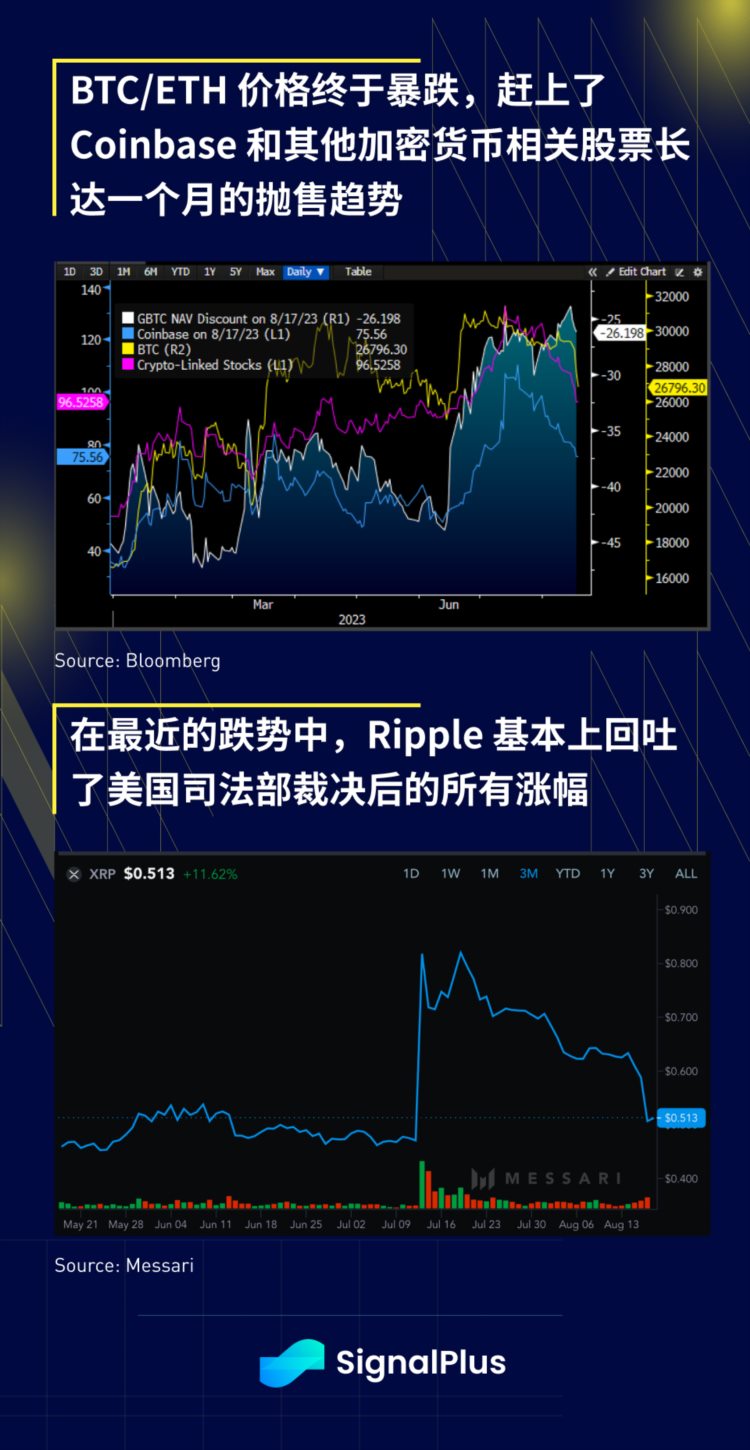Collapse the toolbar with the double-chevron icon
This screenshot has height=1450, width=750.
(591, 271)
